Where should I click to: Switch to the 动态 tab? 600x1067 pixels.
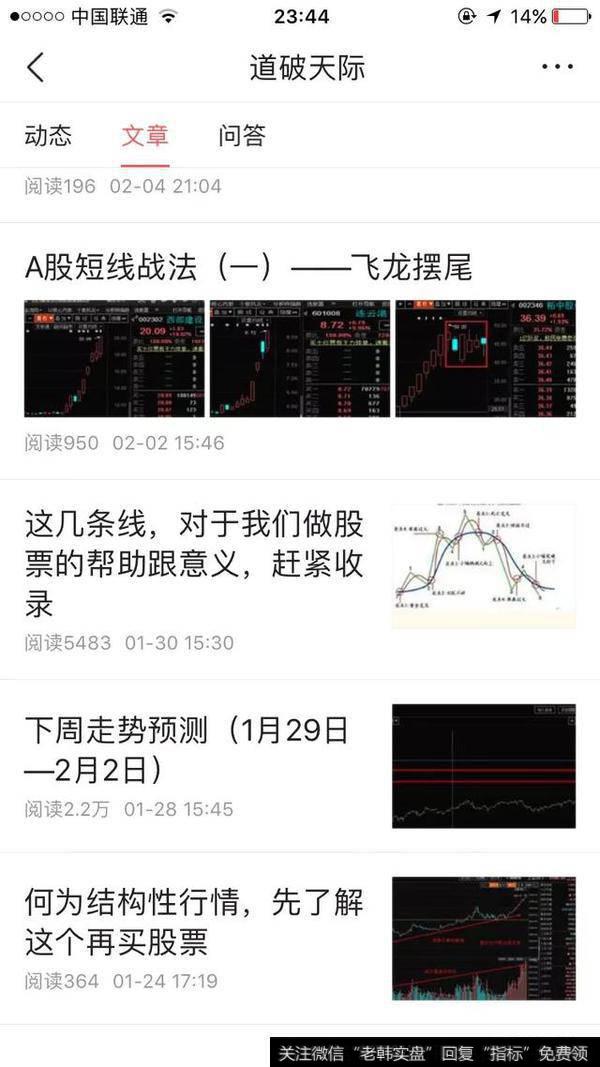(x=48, y=136)
